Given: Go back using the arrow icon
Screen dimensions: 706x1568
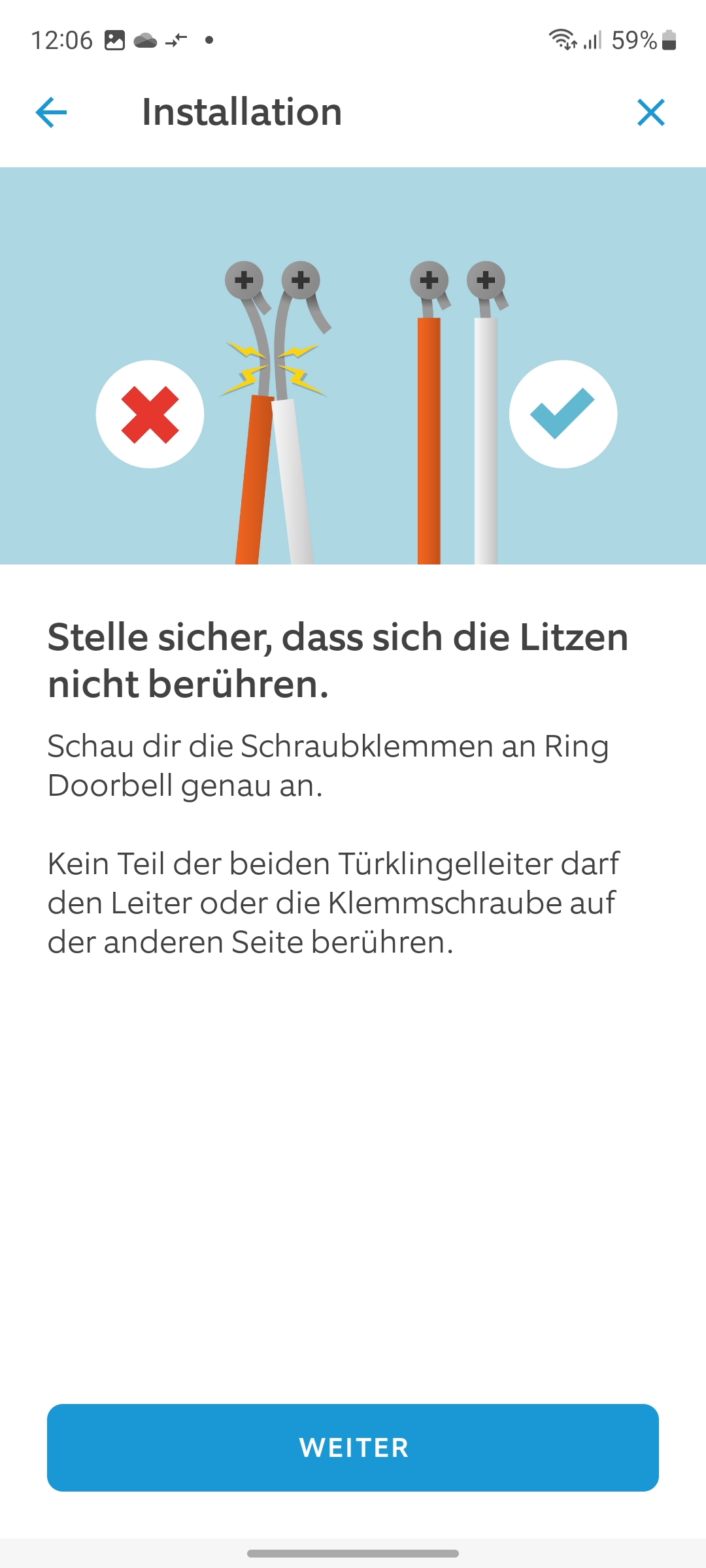Looking at the screenshot, I should coord(51,112).
